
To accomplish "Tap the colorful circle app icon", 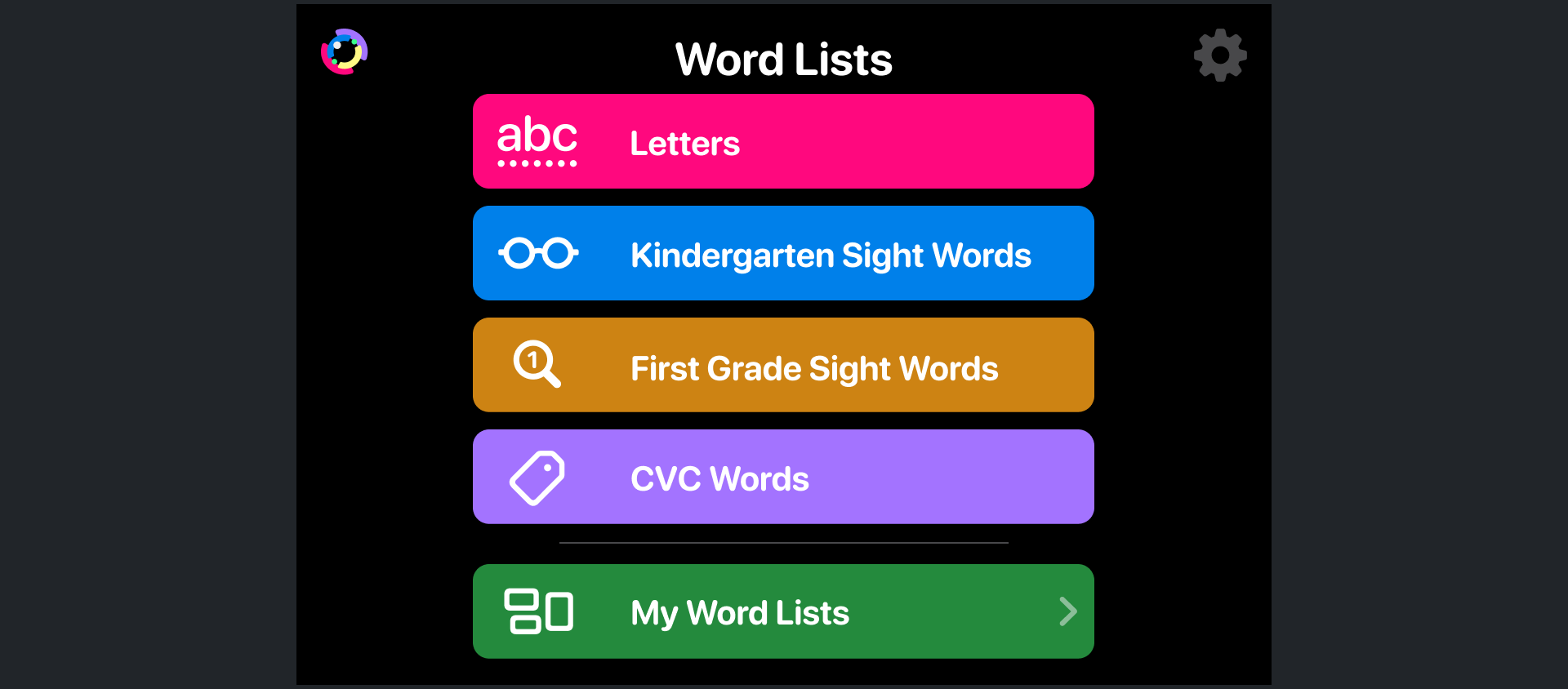I will tap(344, 52).
